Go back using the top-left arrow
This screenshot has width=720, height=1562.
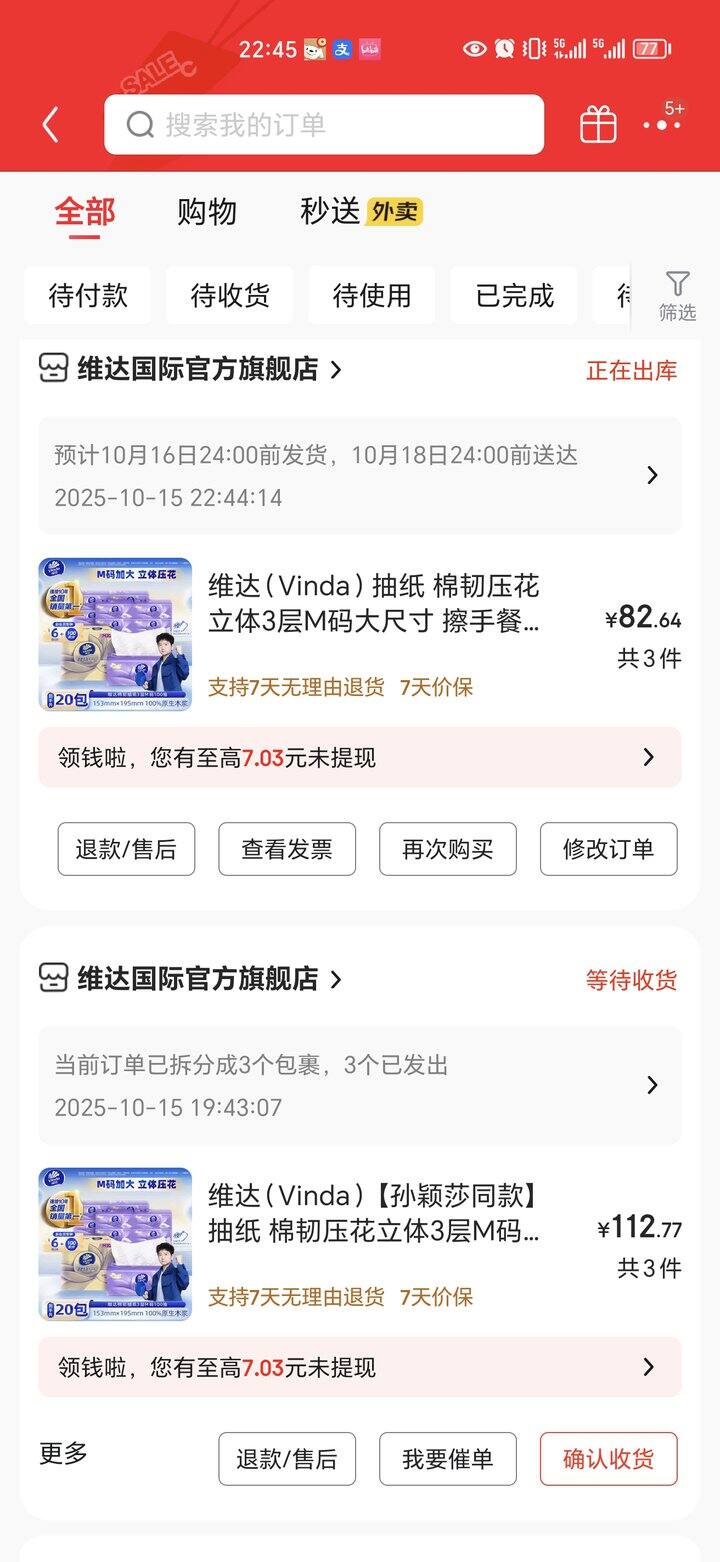[51, 125]
